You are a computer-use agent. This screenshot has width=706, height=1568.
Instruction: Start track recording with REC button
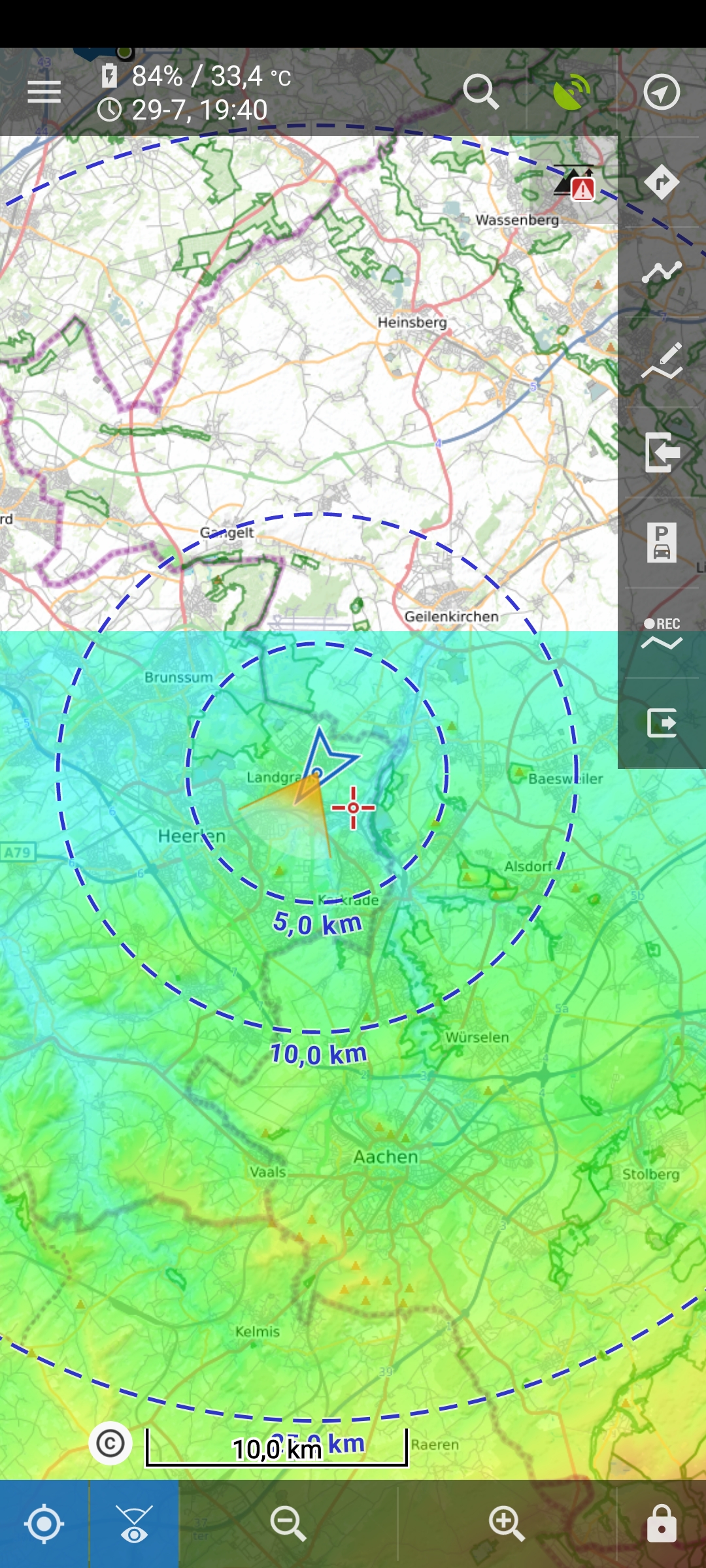point(662,633)
